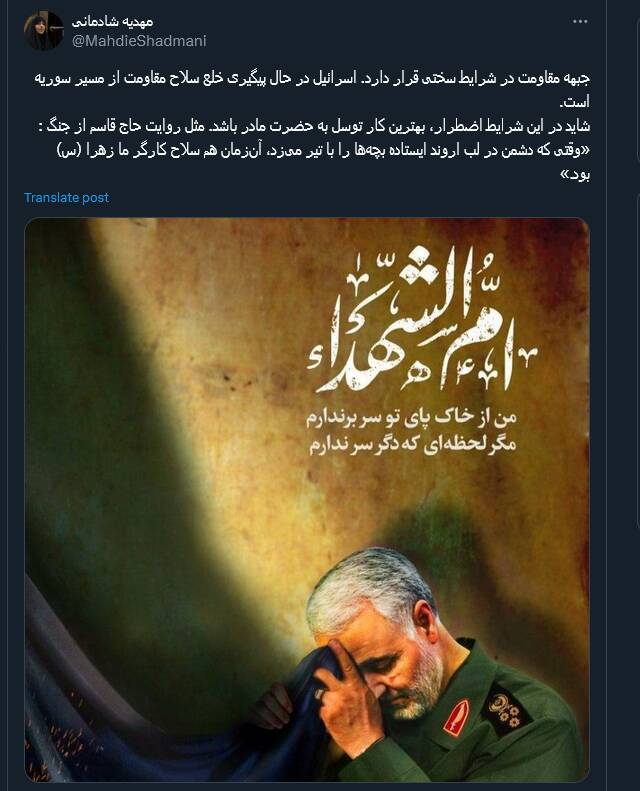
Task: Translate this post
Action: pyautogui.click(x=66, y=198)
